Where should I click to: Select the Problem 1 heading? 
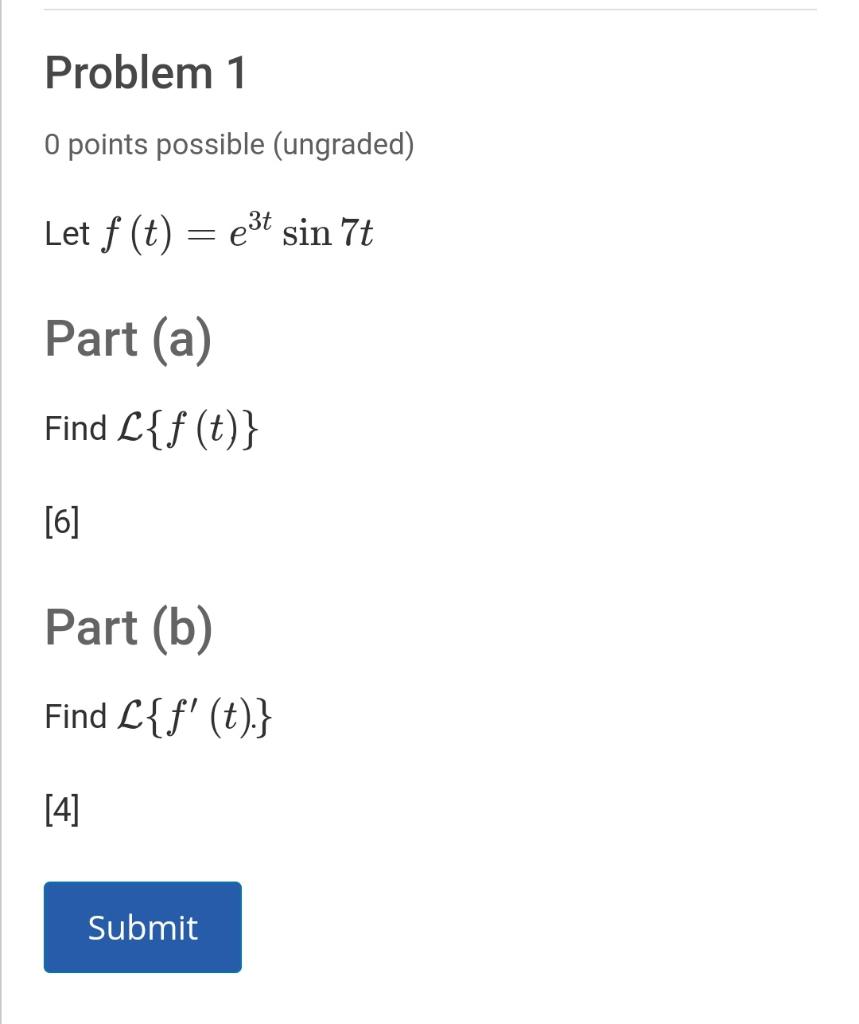point(144,71)
